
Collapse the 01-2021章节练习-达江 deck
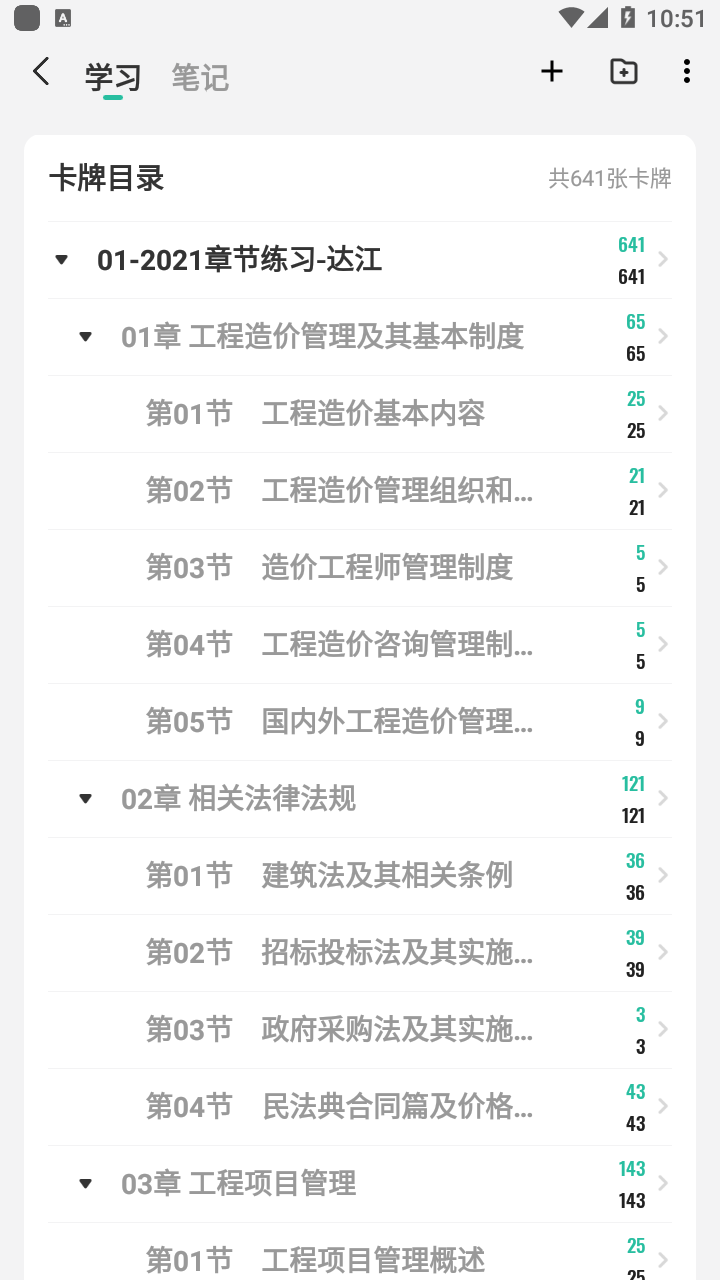62,260
